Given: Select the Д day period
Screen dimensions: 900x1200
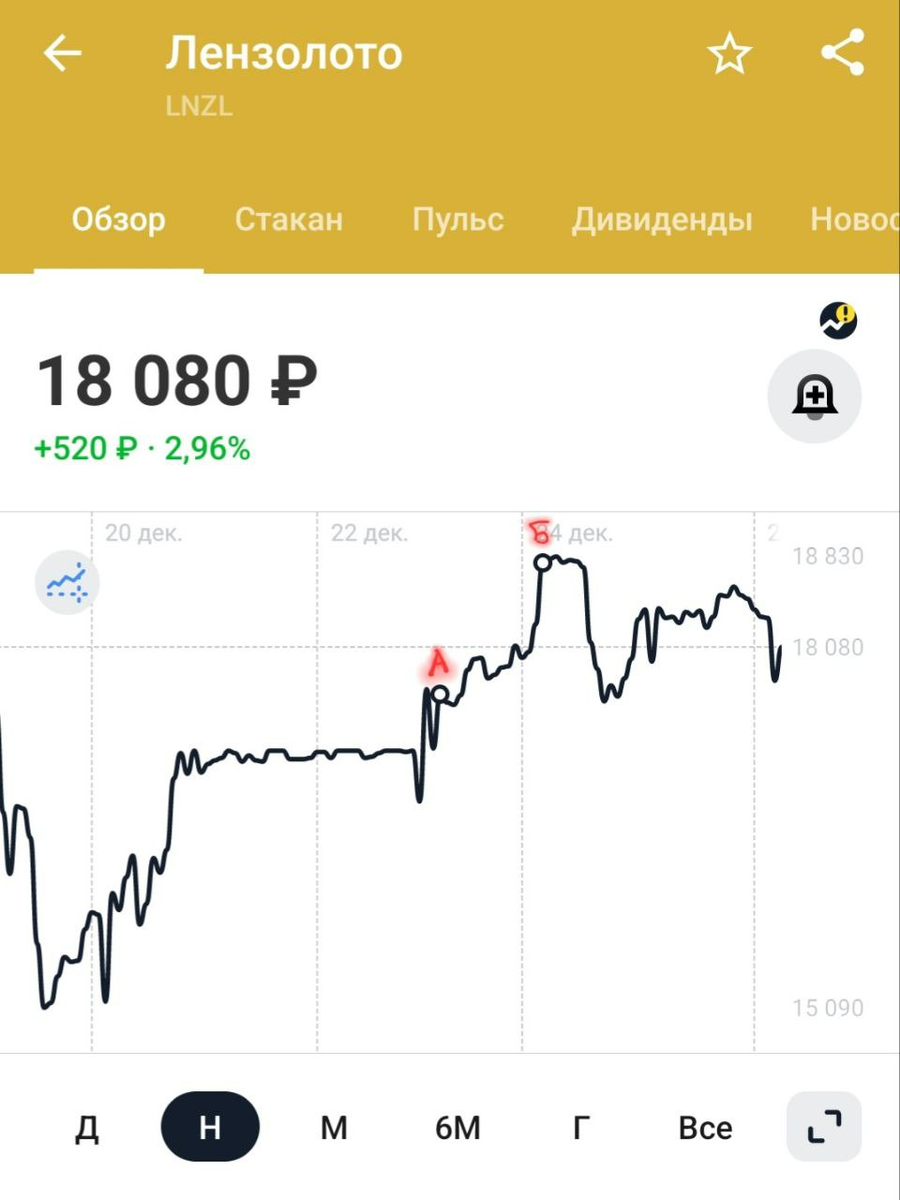Looking at the screenshot, I should (x=87, y=1128).
